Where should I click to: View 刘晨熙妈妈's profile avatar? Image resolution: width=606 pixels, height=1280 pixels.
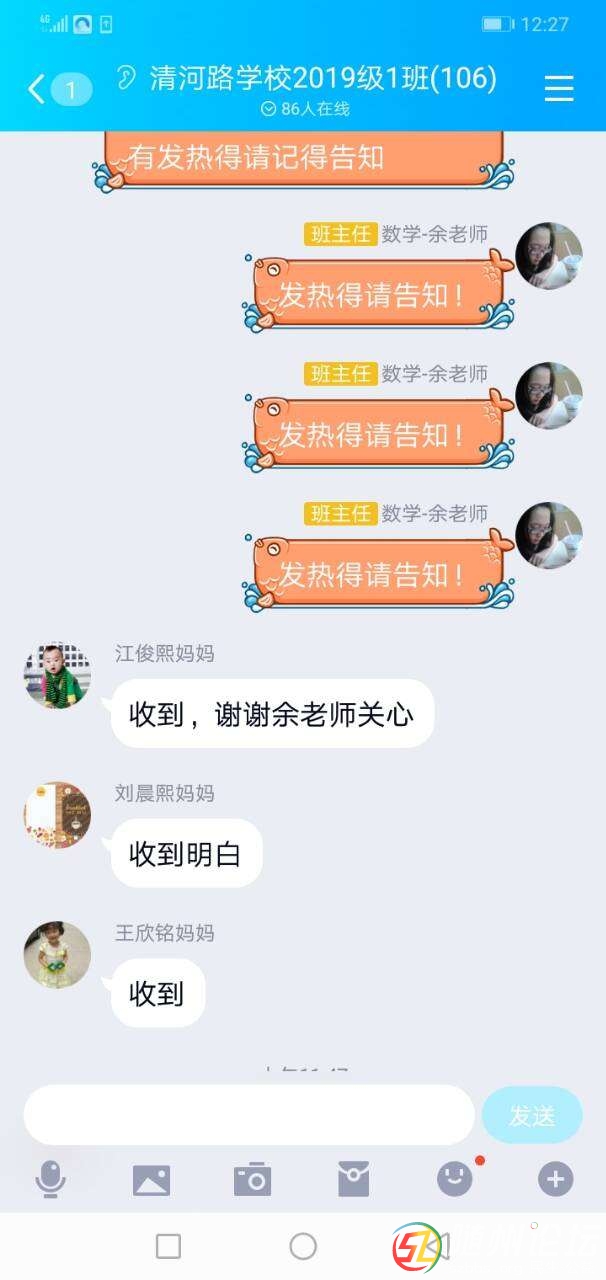pos(57,816)
